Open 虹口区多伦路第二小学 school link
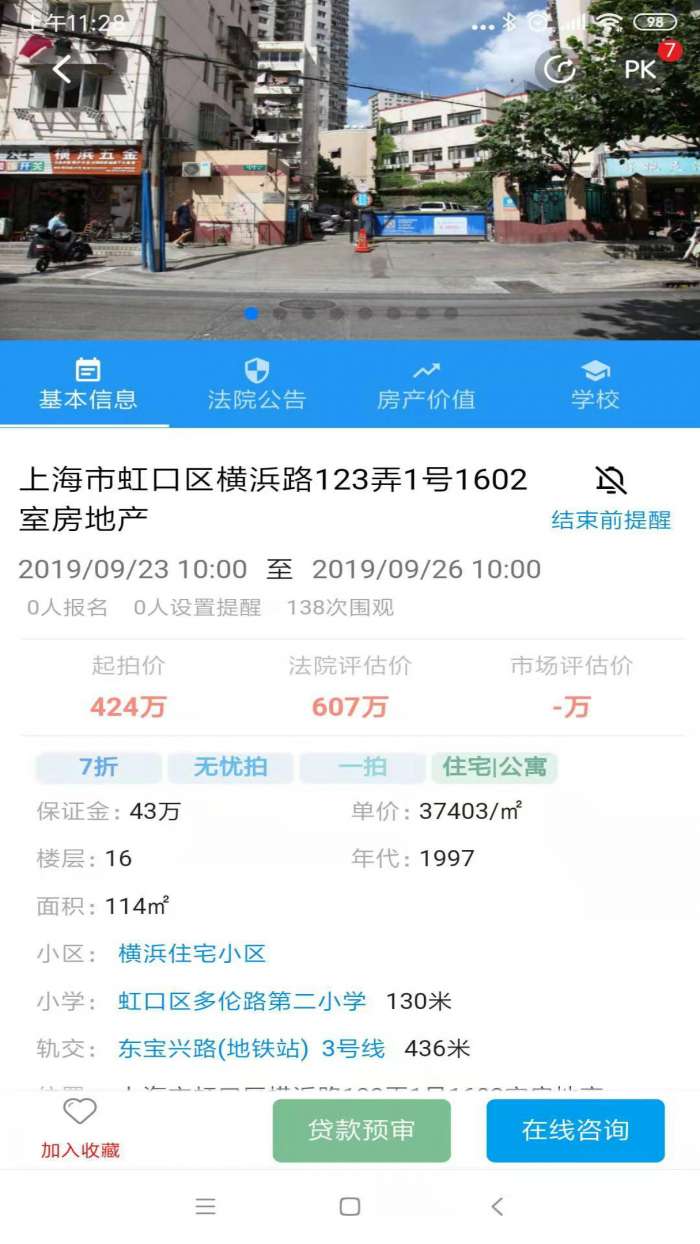Viewport: 700px width, 1244px height. 242,1000
